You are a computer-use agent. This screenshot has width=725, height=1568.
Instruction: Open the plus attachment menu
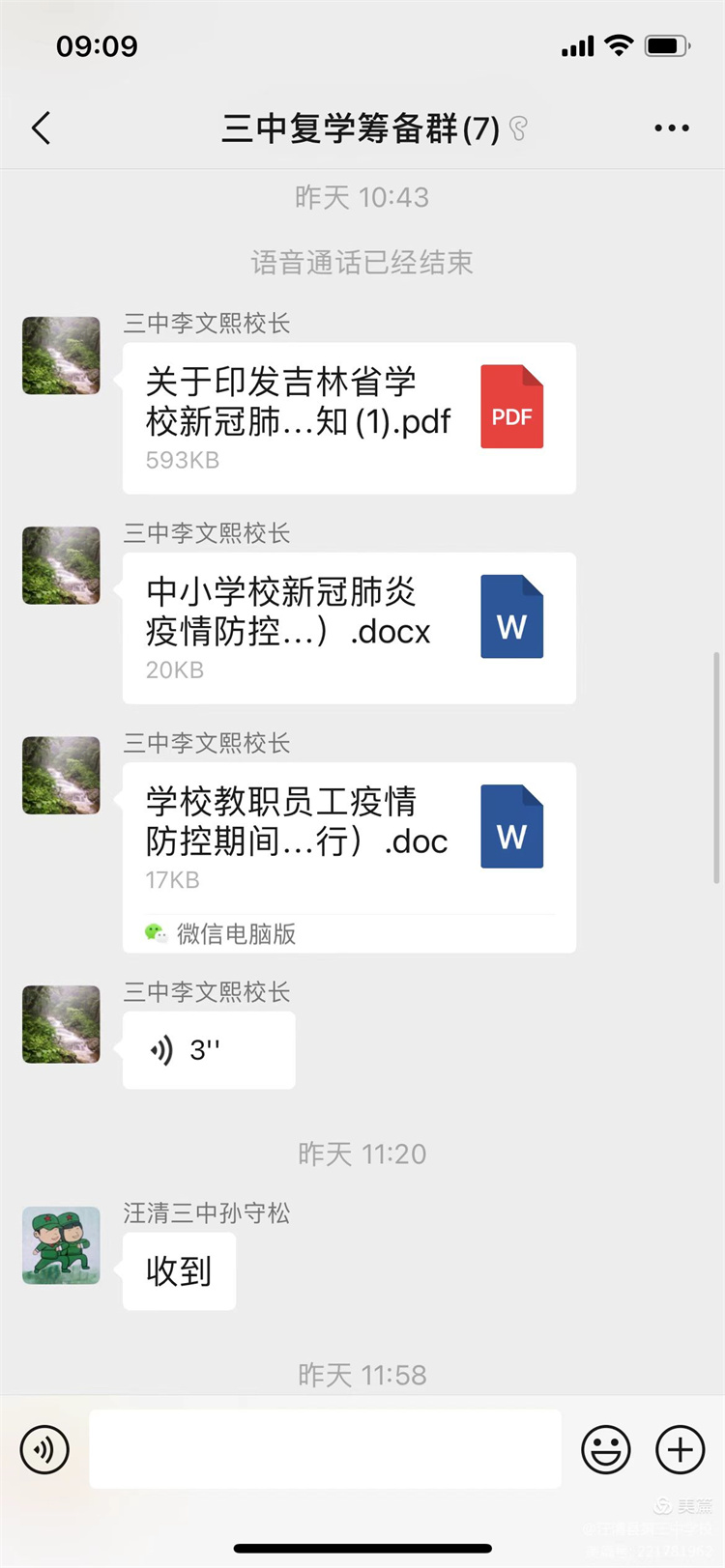(680, 1449)
